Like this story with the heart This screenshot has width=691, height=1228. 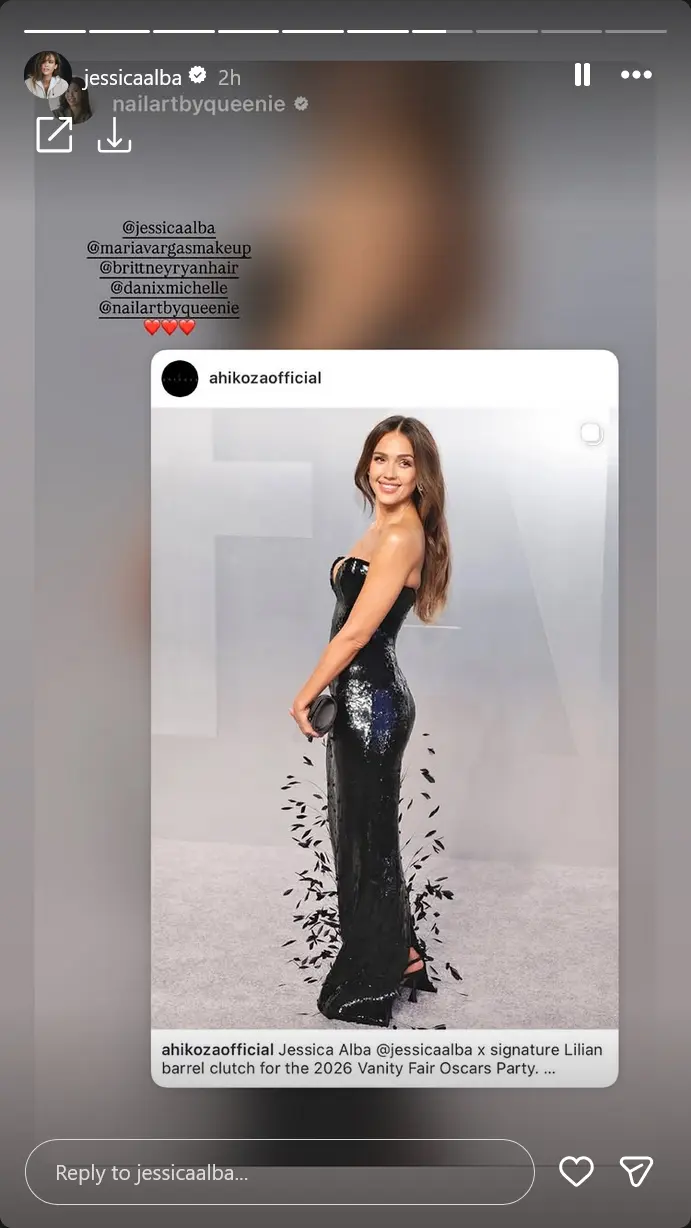[576, 1171]
